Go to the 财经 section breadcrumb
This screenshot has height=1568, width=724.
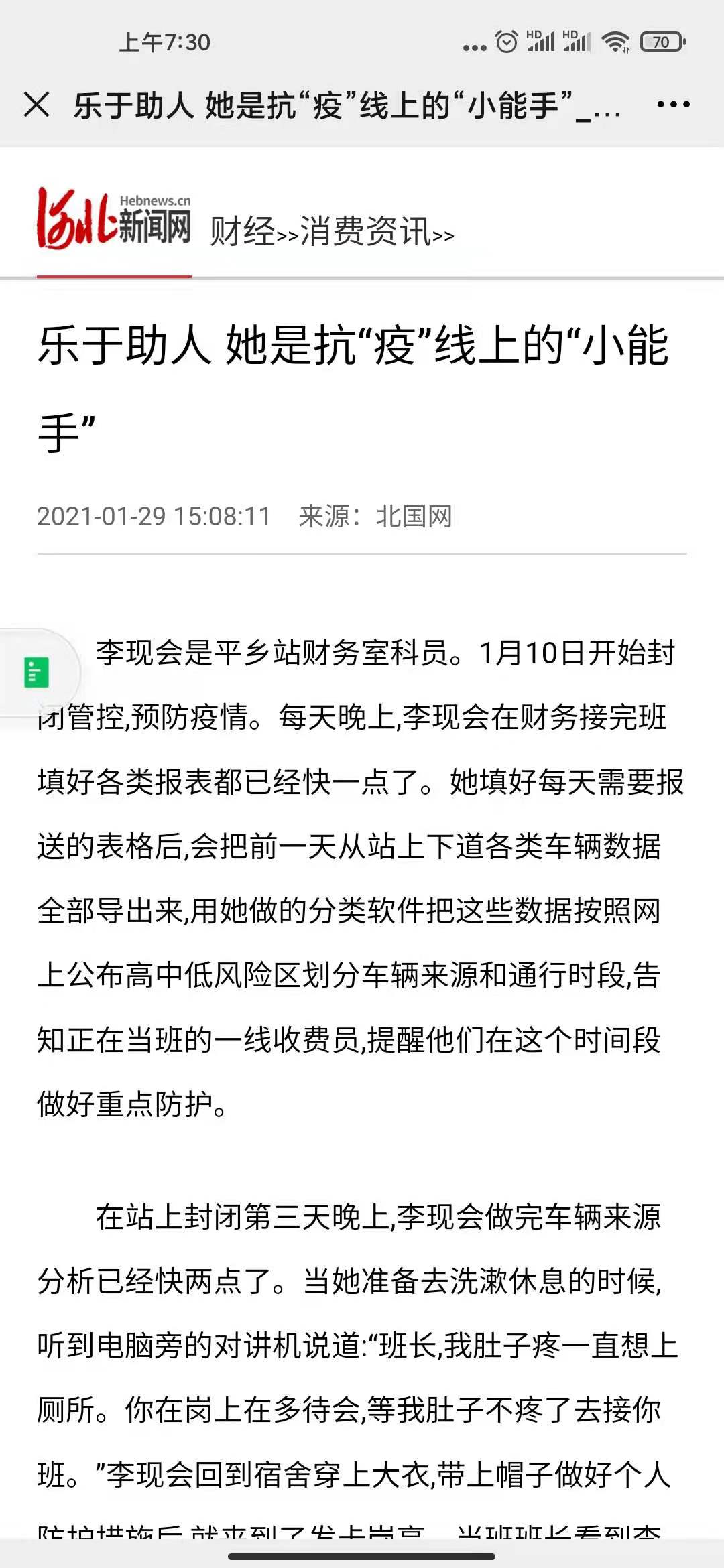(x=243, y=232)
